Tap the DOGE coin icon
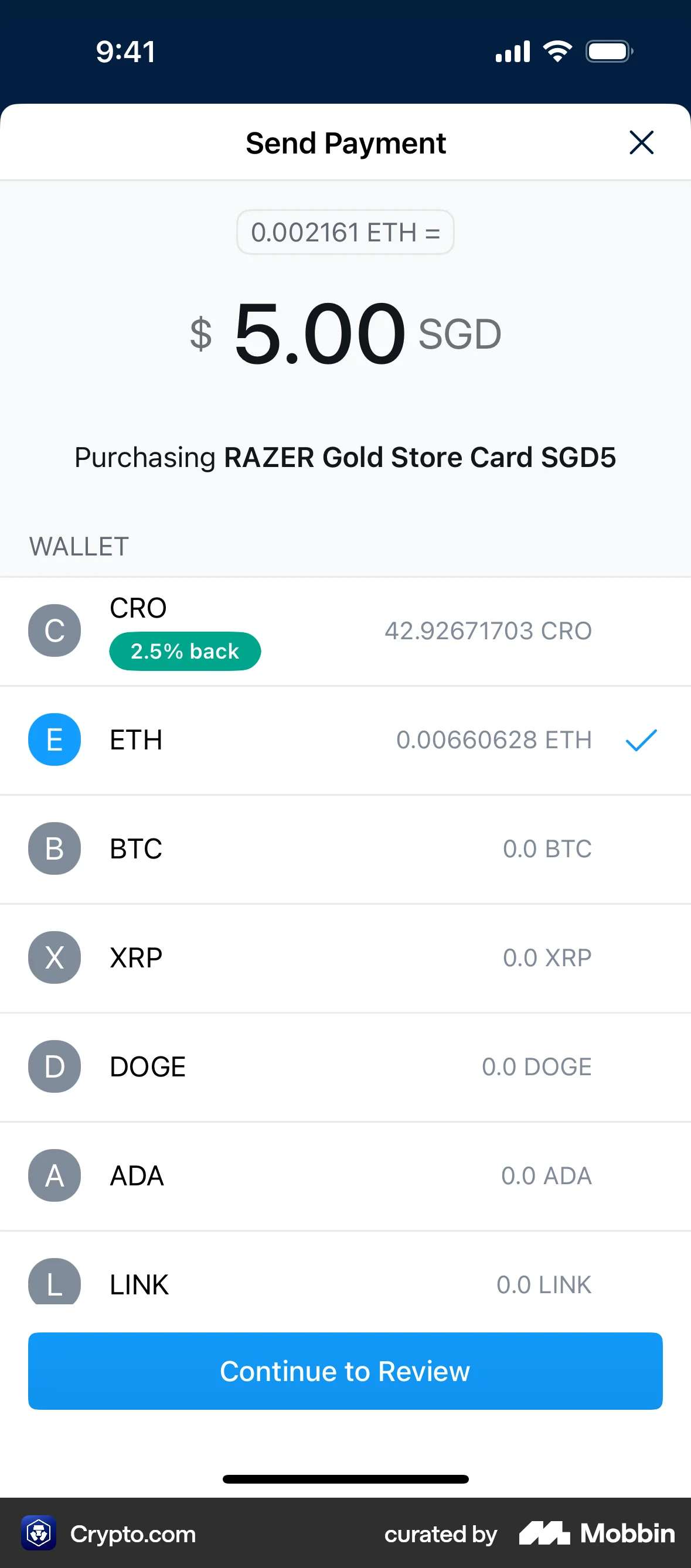691x1568 pixels. pos(54,1066)
